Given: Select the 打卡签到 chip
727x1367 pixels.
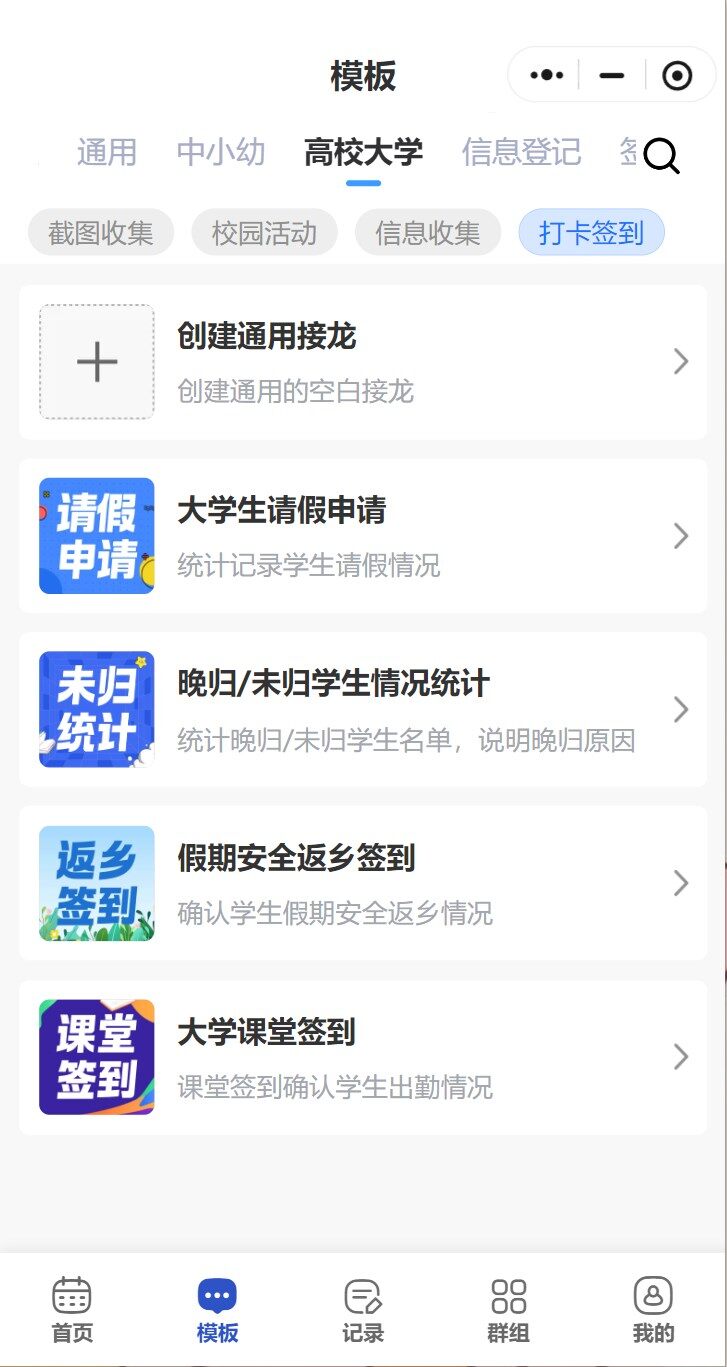Looking at the screenshot, I should pyautogui.click(x=591, y=232).
